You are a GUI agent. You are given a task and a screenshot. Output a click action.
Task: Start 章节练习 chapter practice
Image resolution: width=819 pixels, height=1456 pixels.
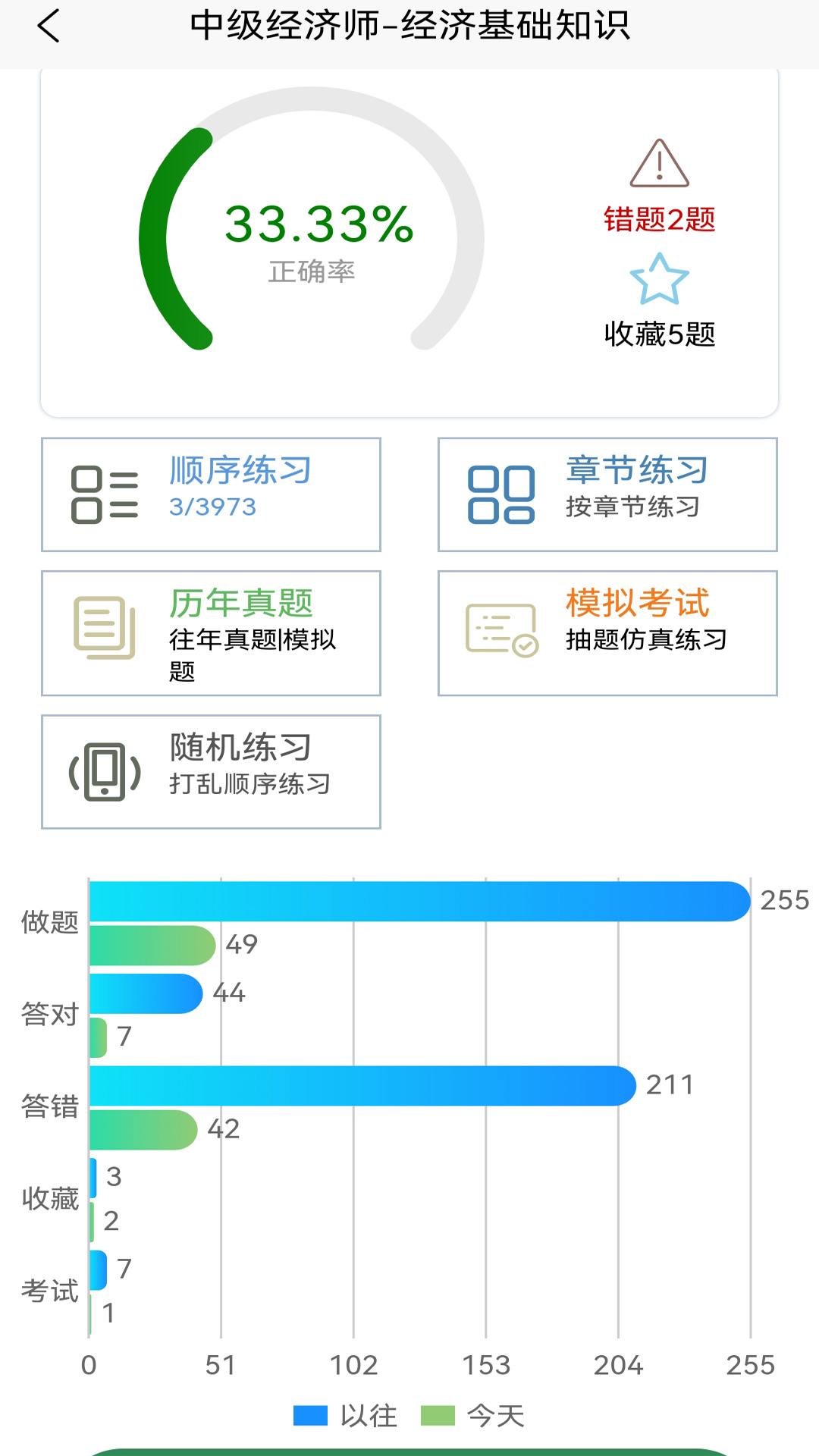click(x=607, y=491)
